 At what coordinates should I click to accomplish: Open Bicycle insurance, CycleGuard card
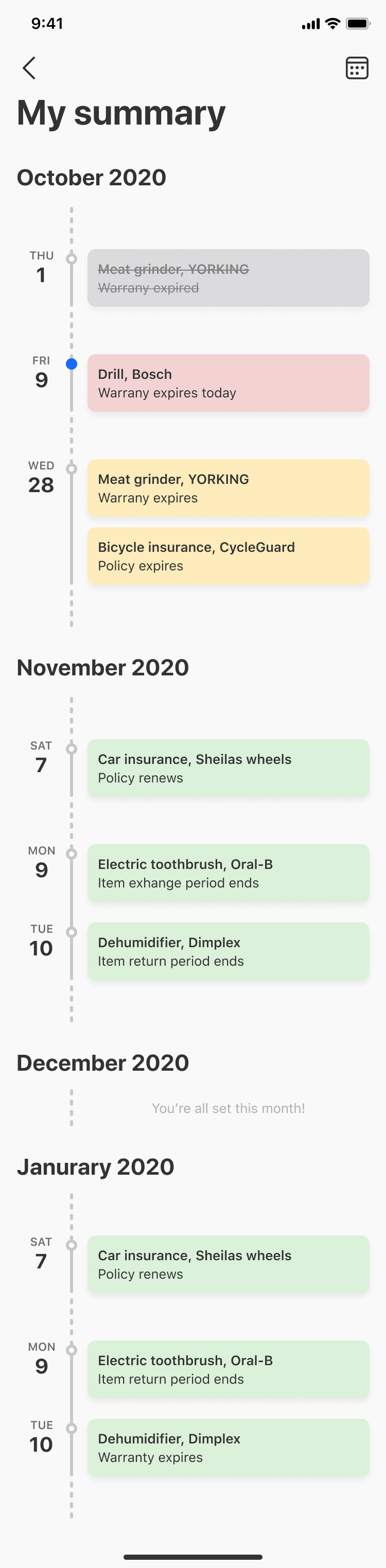(x=229, y=556)
